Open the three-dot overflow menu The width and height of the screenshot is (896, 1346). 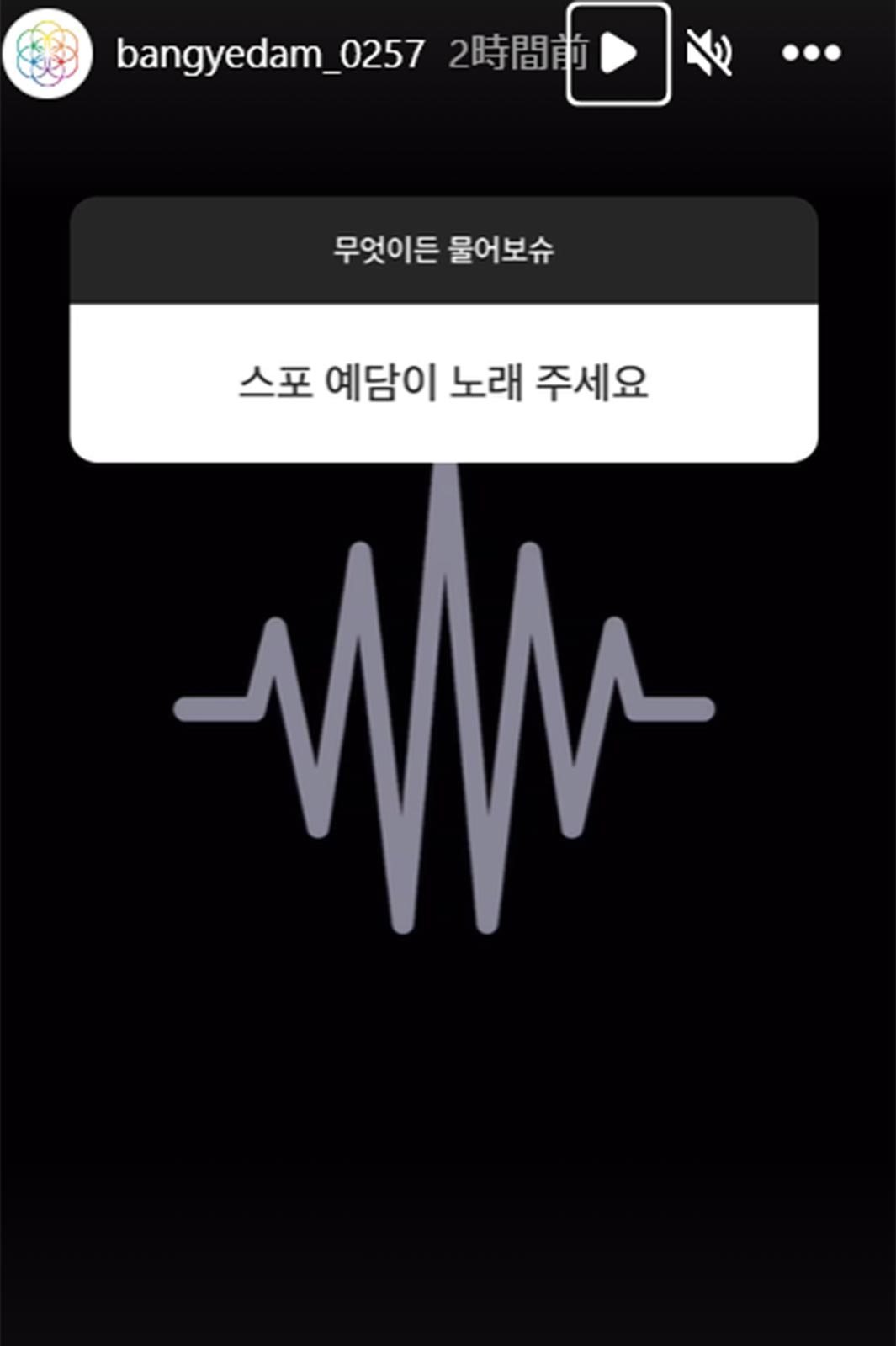(810, 54)
